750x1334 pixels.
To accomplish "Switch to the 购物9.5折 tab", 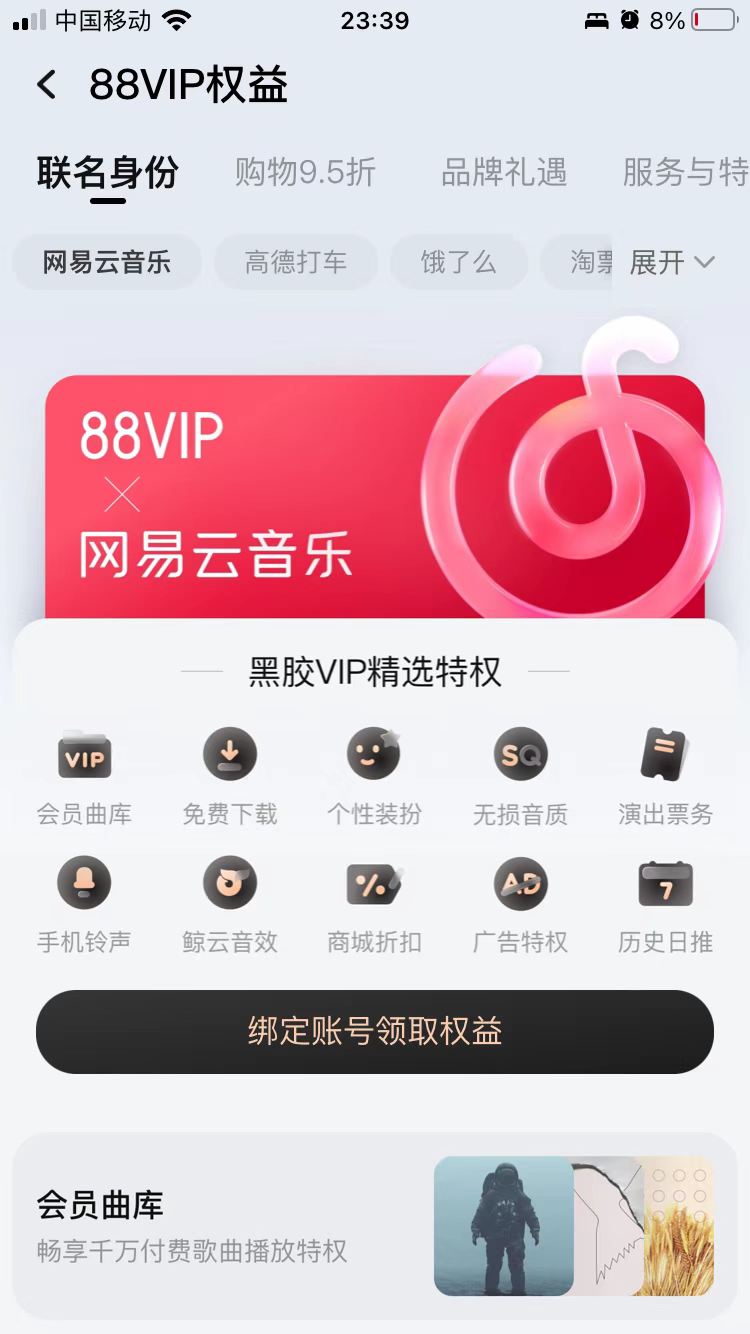I will pos(305,172).
